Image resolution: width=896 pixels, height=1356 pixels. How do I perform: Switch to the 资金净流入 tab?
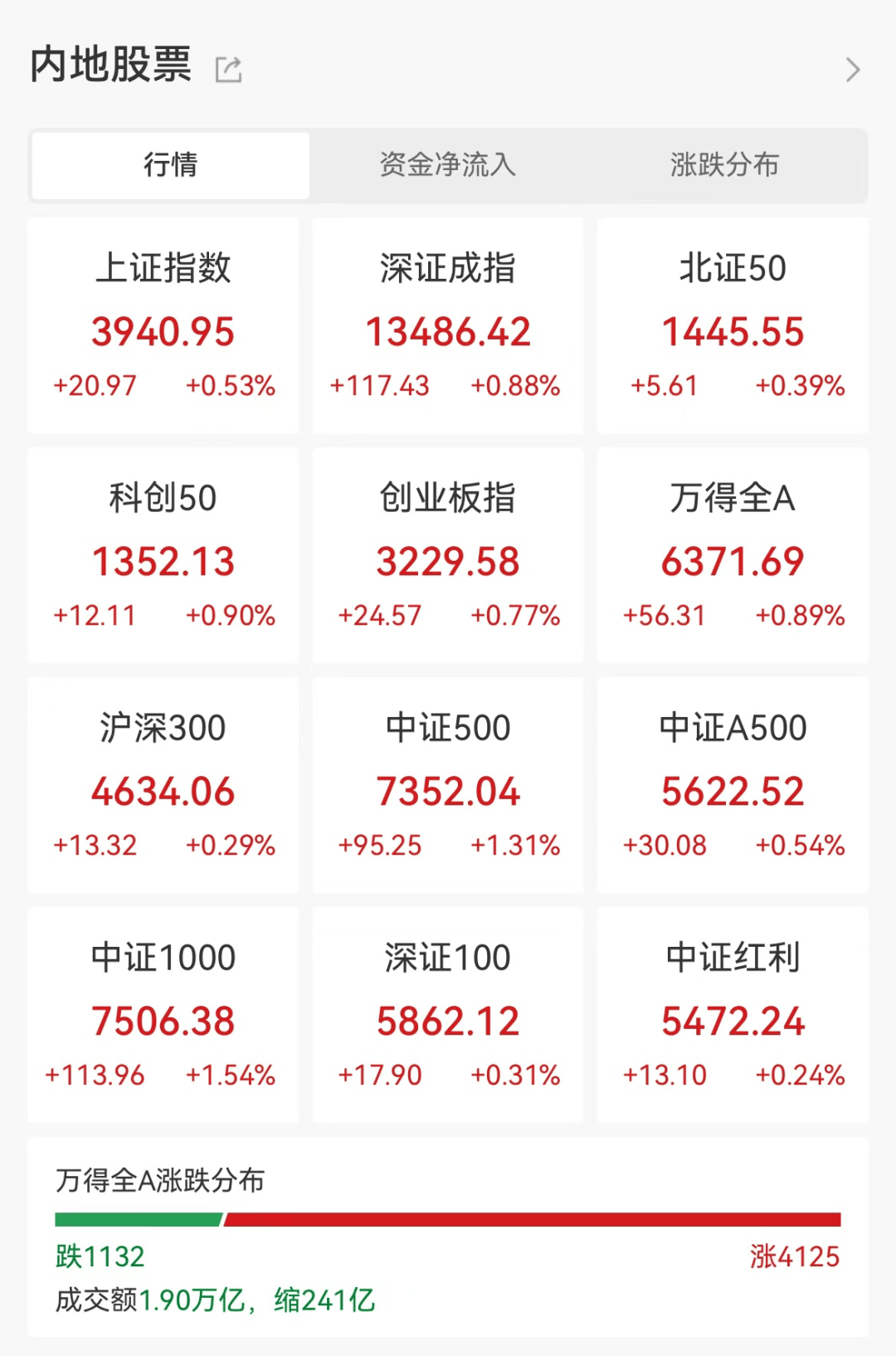446,165
